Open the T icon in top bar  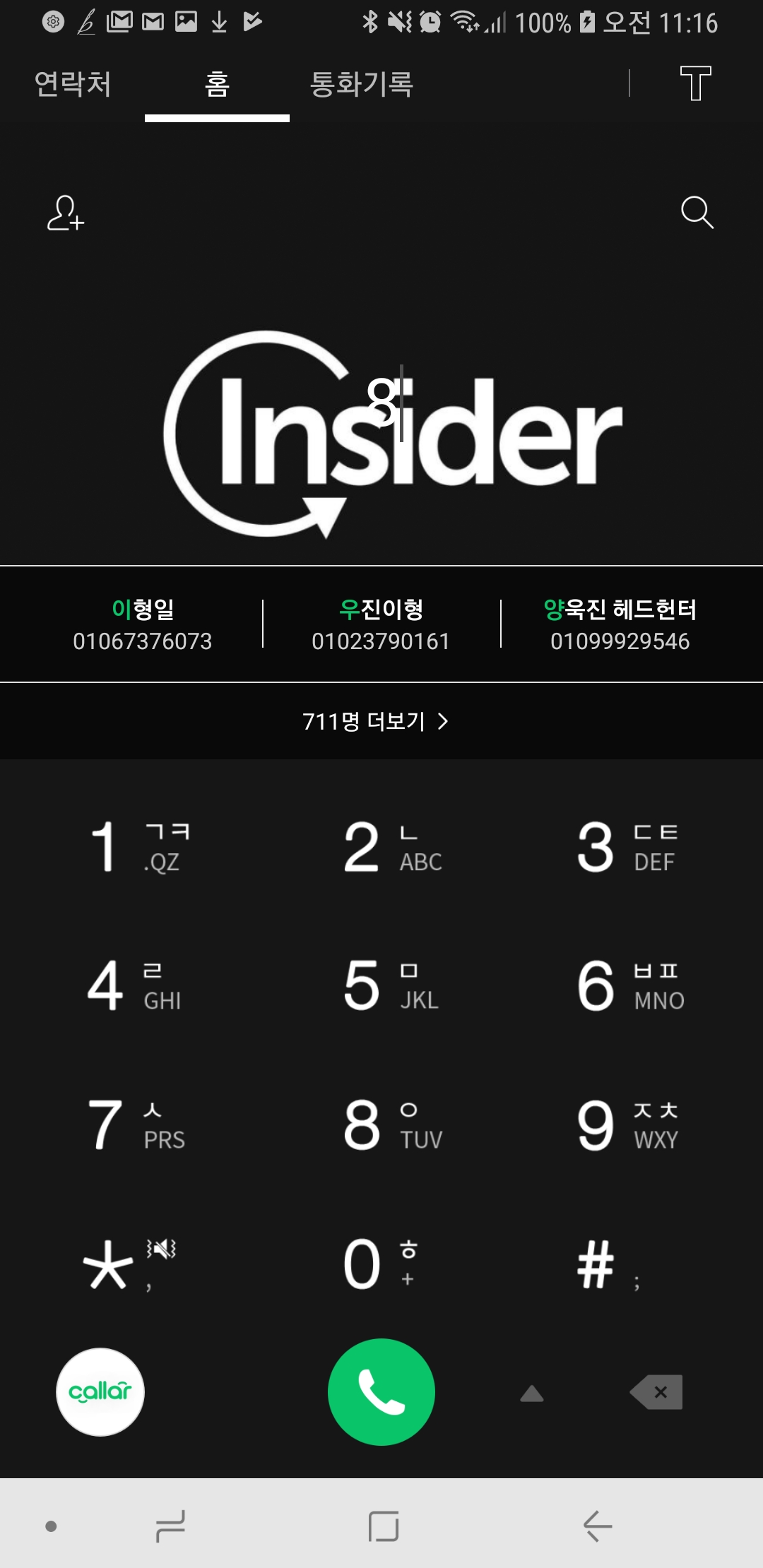pyautogui.click(x=695, y=83)
